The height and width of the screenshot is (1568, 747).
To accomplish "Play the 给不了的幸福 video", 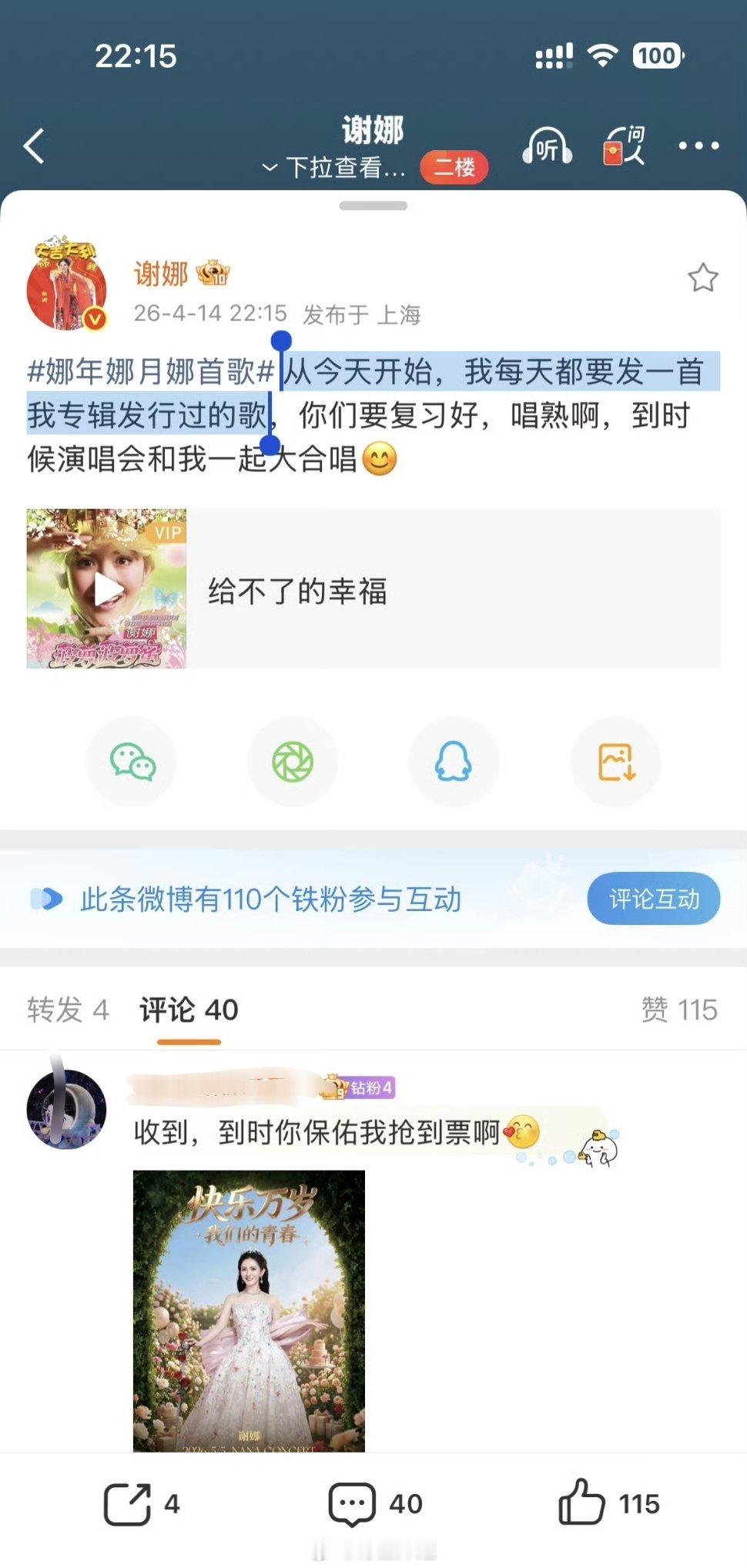I will pos(108,589).
